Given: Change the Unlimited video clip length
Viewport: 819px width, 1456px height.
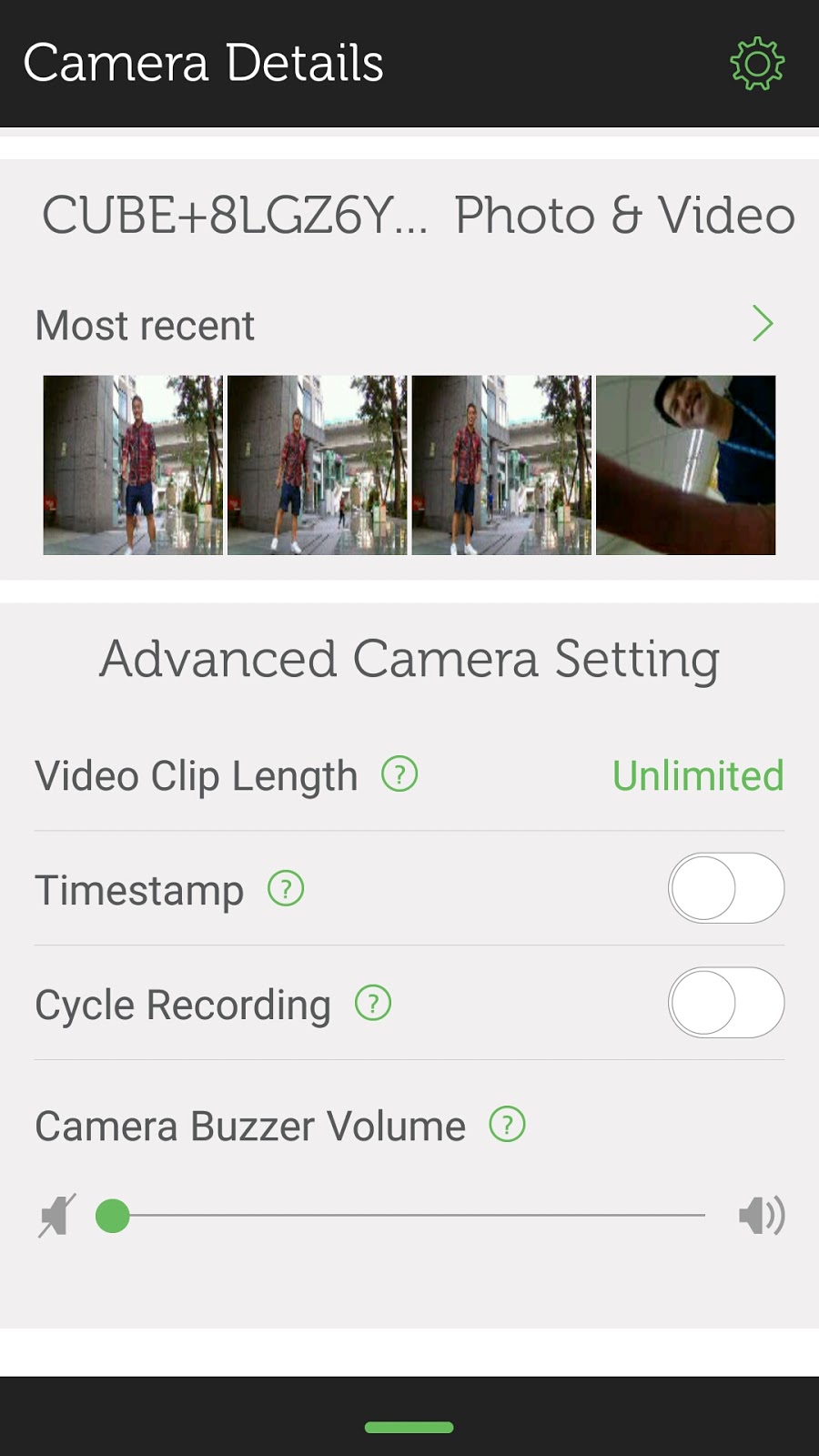Looking at the screenshot, I should pyautogui.click(x=697, y=776).
